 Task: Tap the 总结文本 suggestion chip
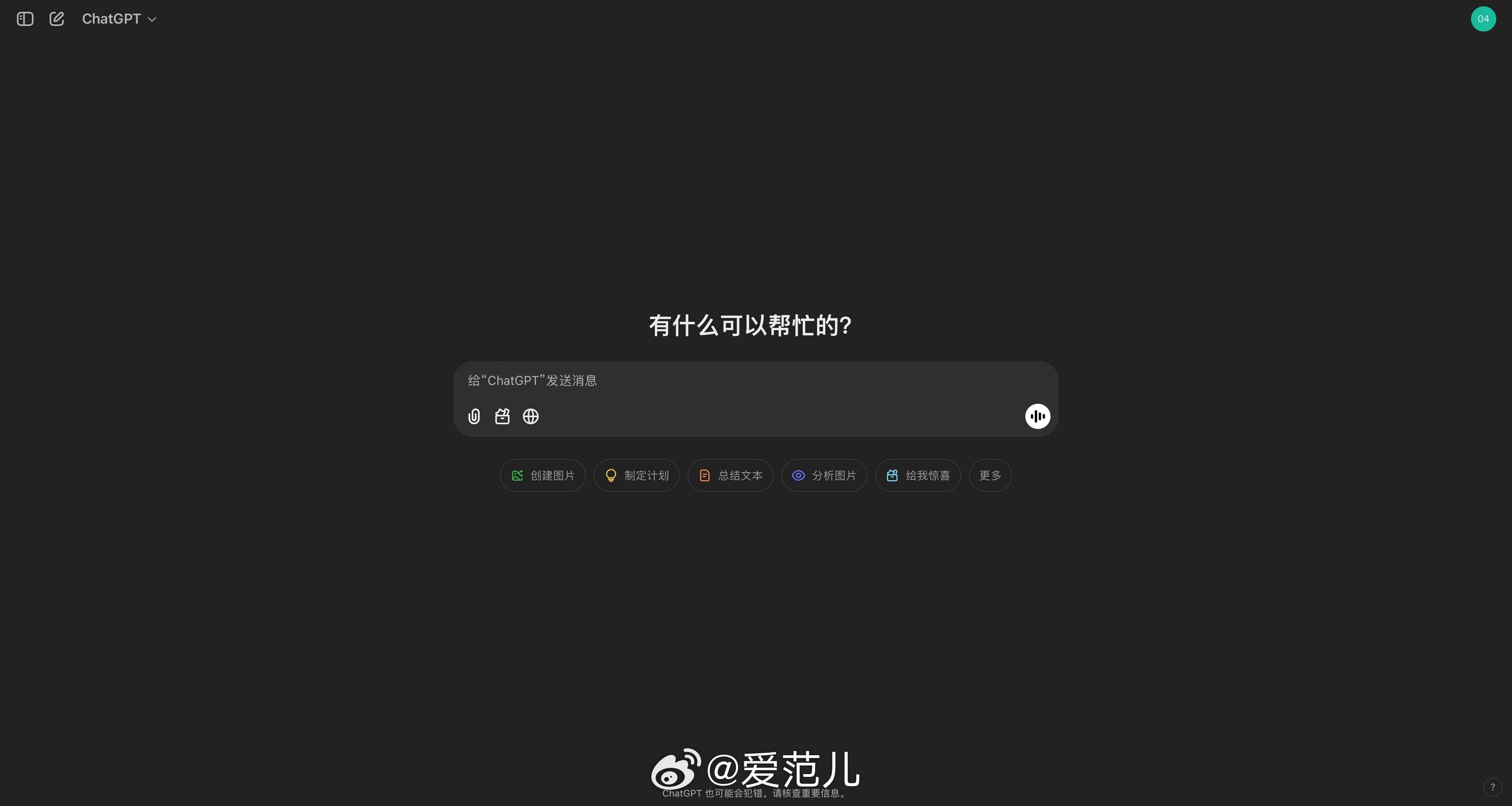click(730, 476)
